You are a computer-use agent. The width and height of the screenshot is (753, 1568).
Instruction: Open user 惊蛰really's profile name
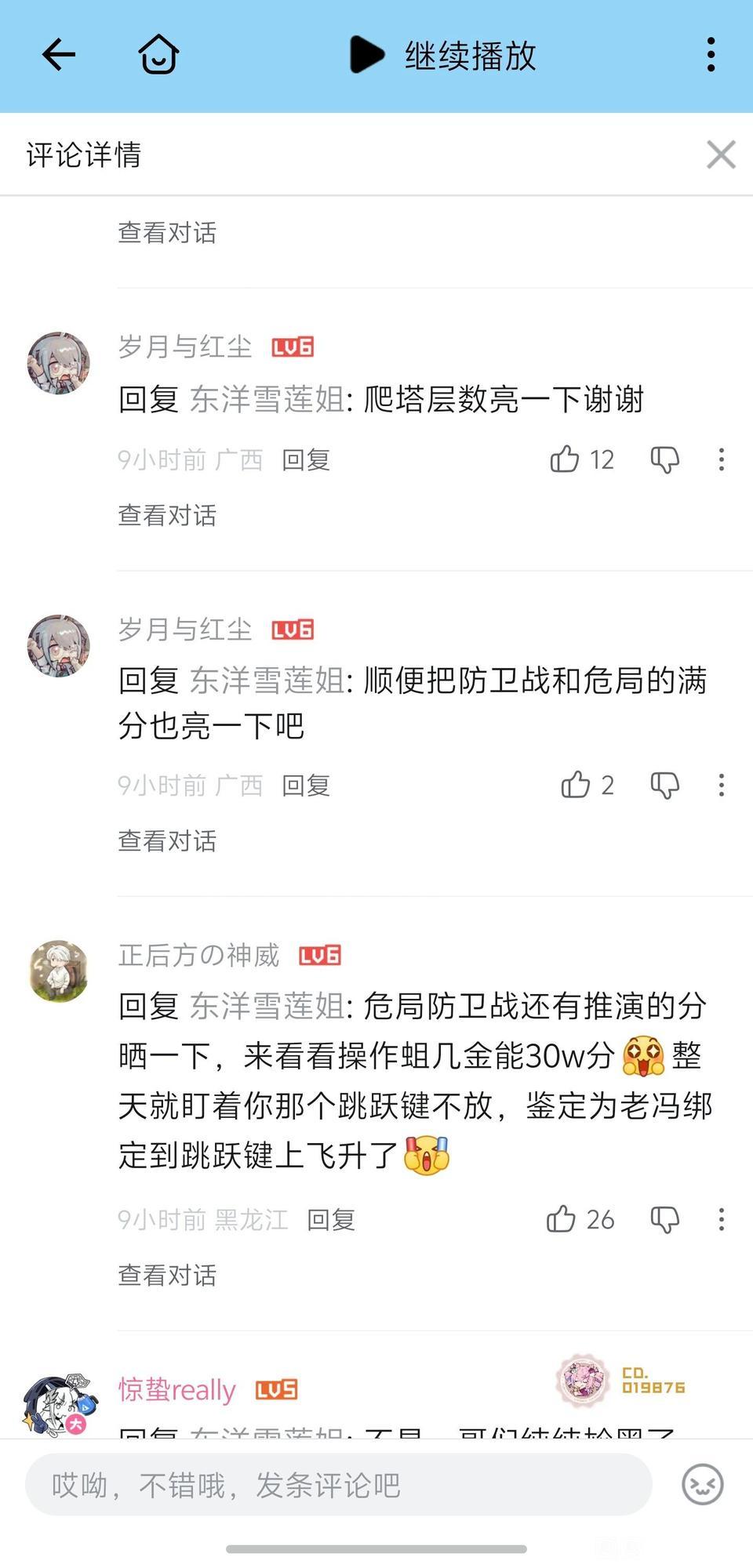[x=177, y=1390]
